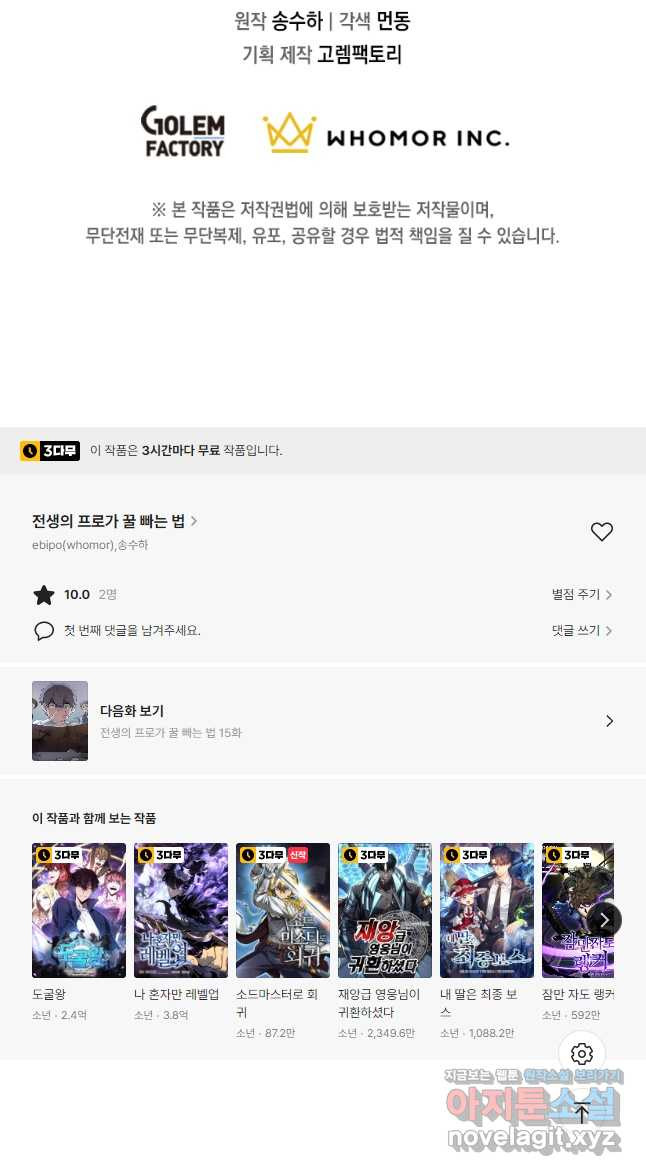Tap 별점 주기 to rate
This screenshot has width=646, height=1176.
click(581, 595)
